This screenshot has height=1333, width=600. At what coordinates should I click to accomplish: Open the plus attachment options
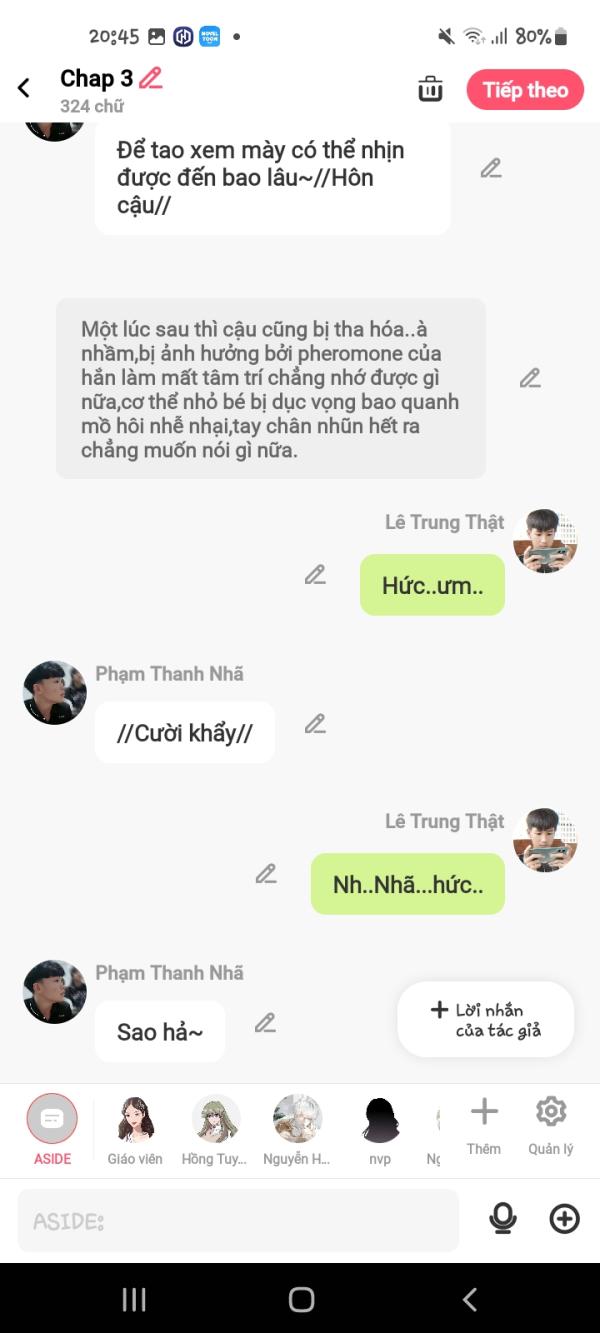(x=565, y=1219)
